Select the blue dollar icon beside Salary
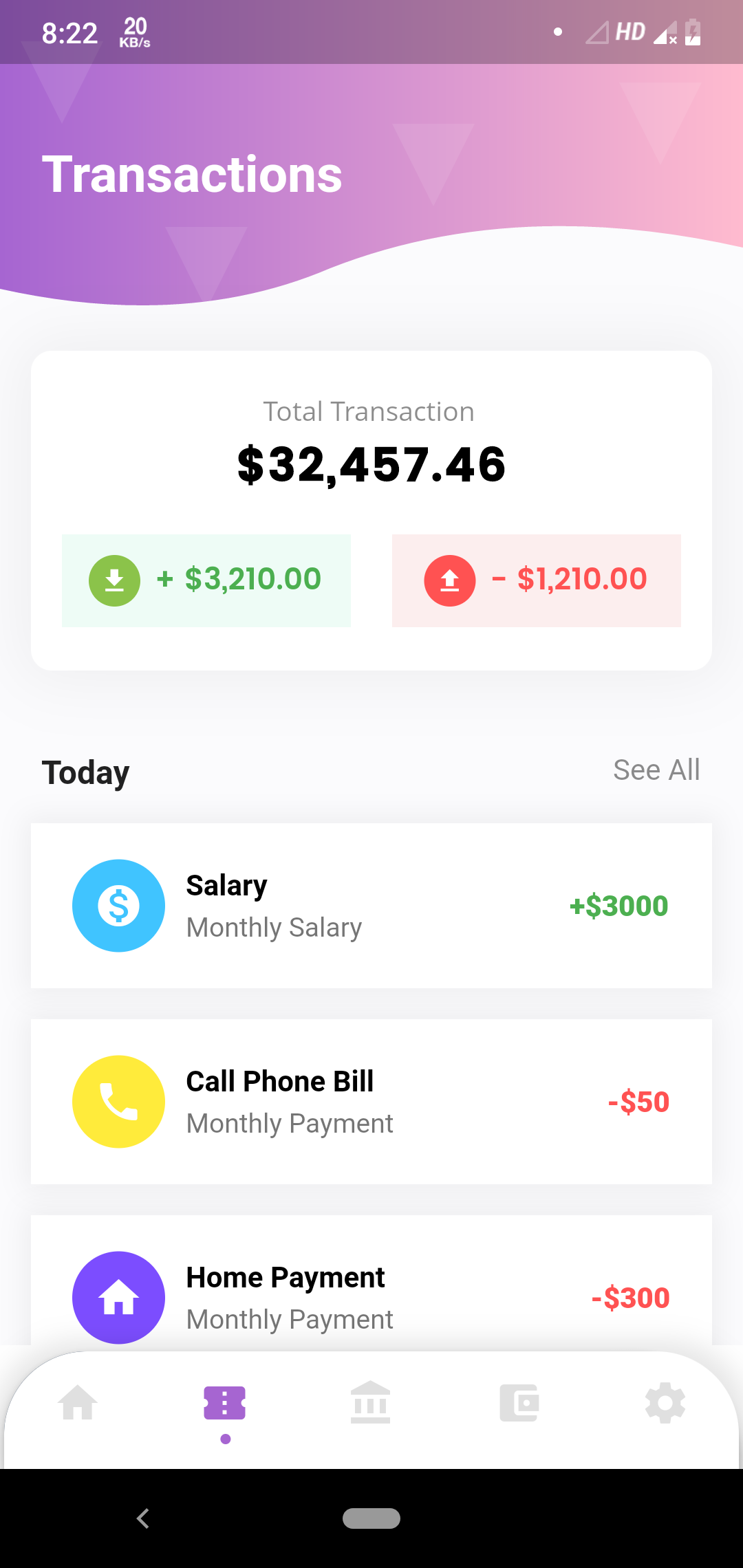This screenshot has width=743, height=1568. 118,906
